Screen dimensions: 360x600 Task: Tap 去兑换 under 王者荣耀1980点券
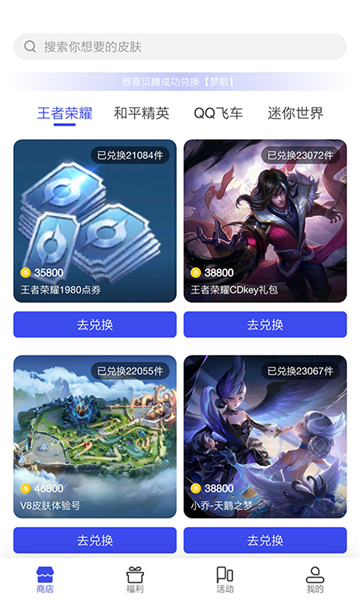tap(95, 324)
